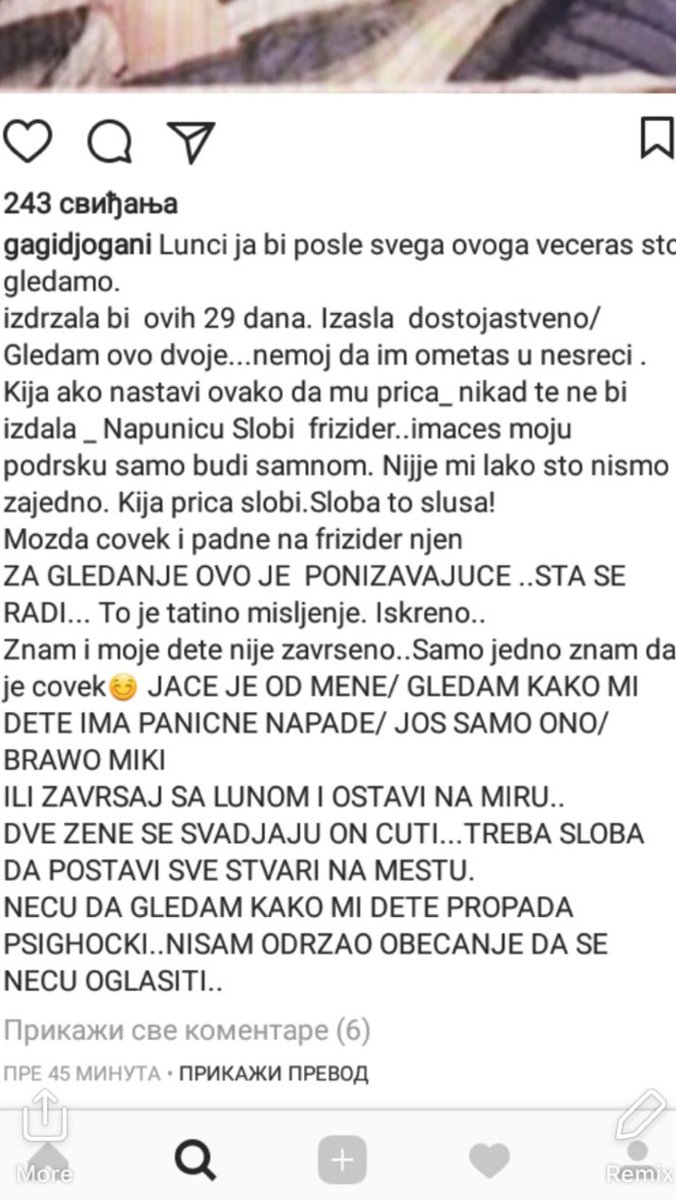Open gagidjogani's profile from caption

(x=77, y=246)
